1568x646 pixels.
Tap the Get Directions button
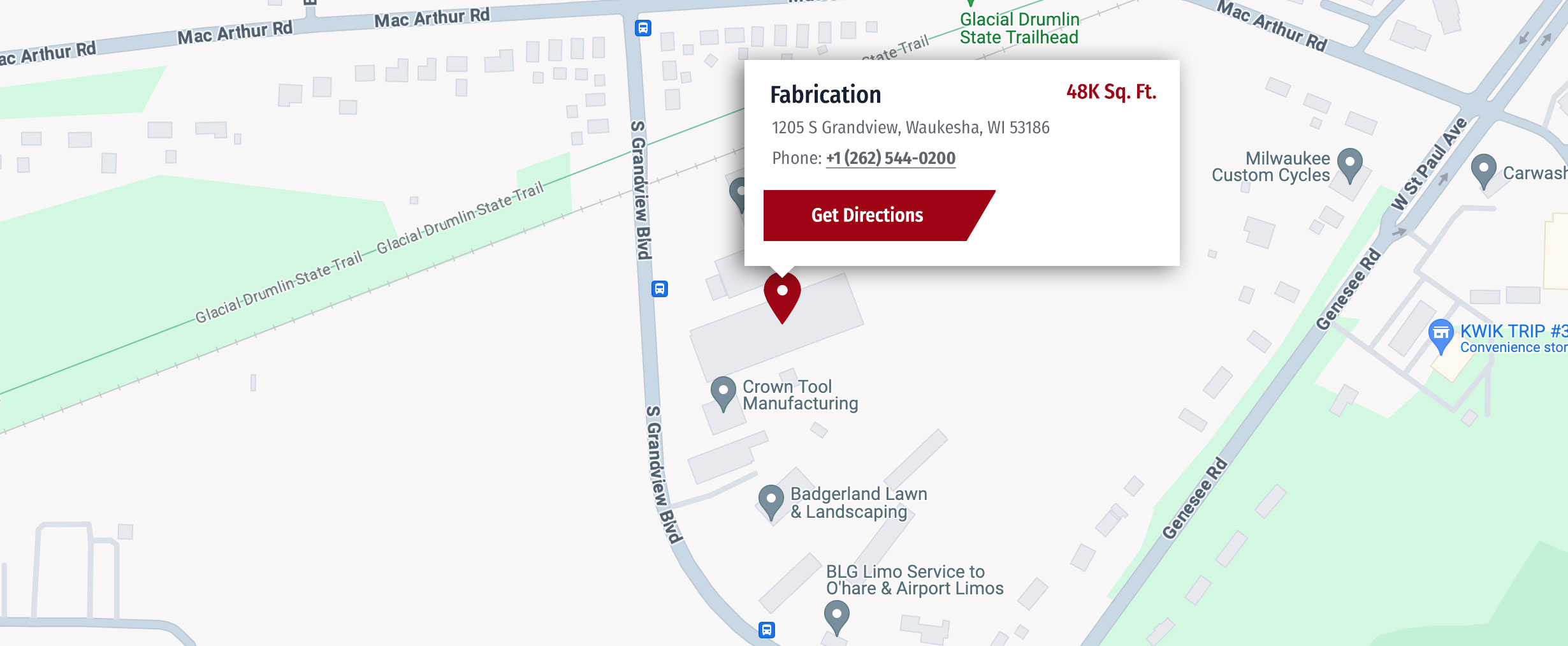[867, 216]
